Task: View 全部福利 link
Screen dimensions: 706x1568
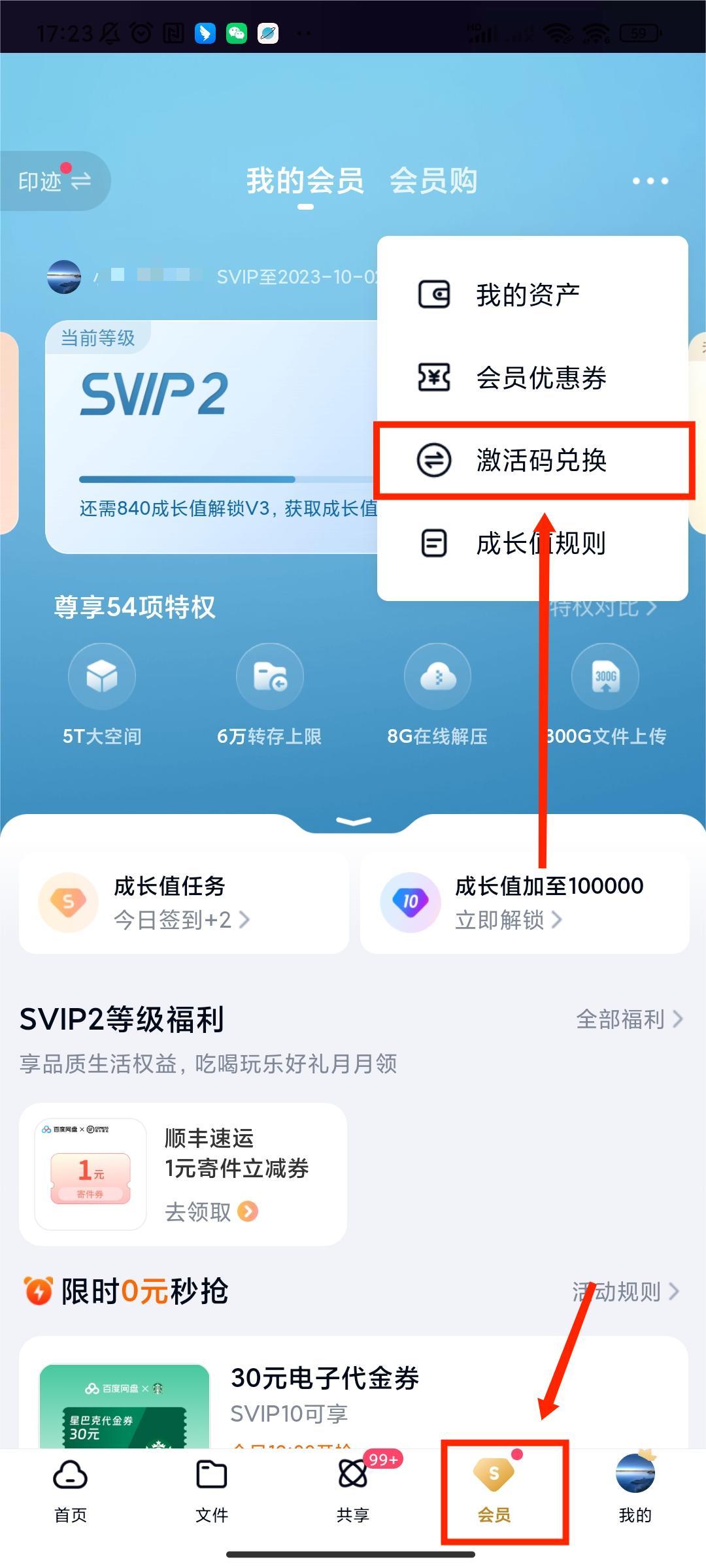Action: (x=629, y=1019)
